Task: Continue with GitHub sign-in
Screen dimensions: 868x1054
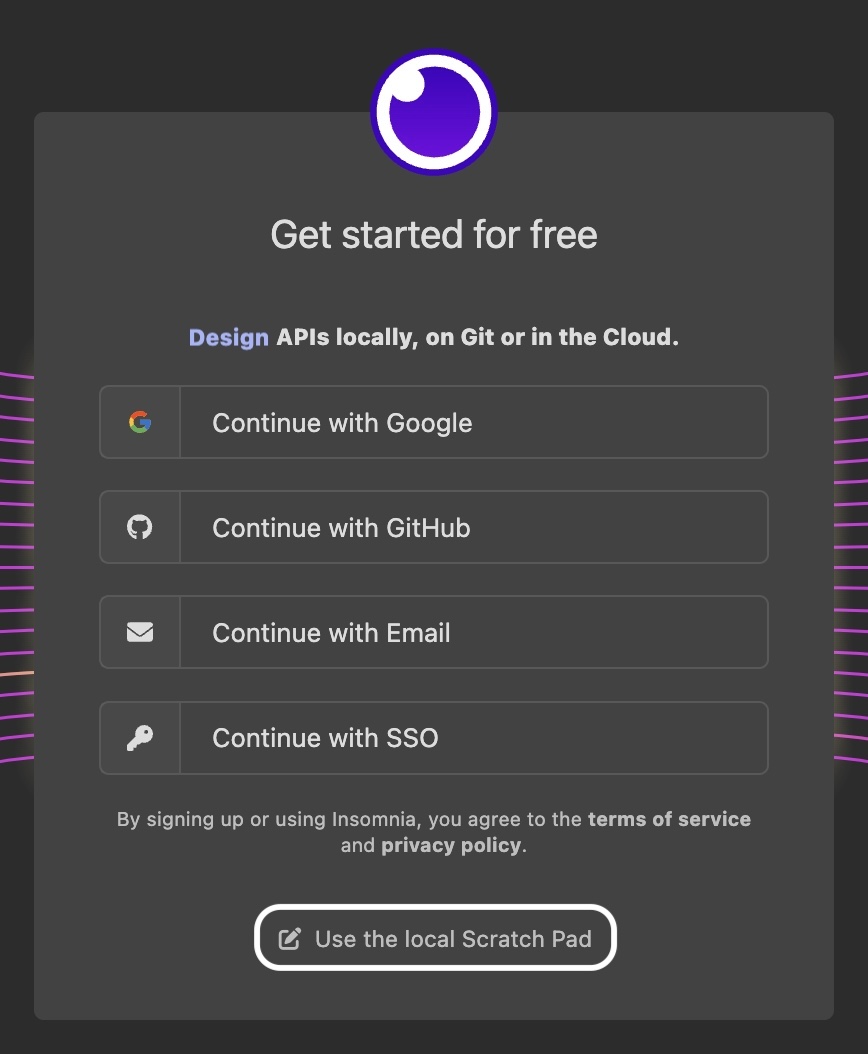Action: (433, 527)
